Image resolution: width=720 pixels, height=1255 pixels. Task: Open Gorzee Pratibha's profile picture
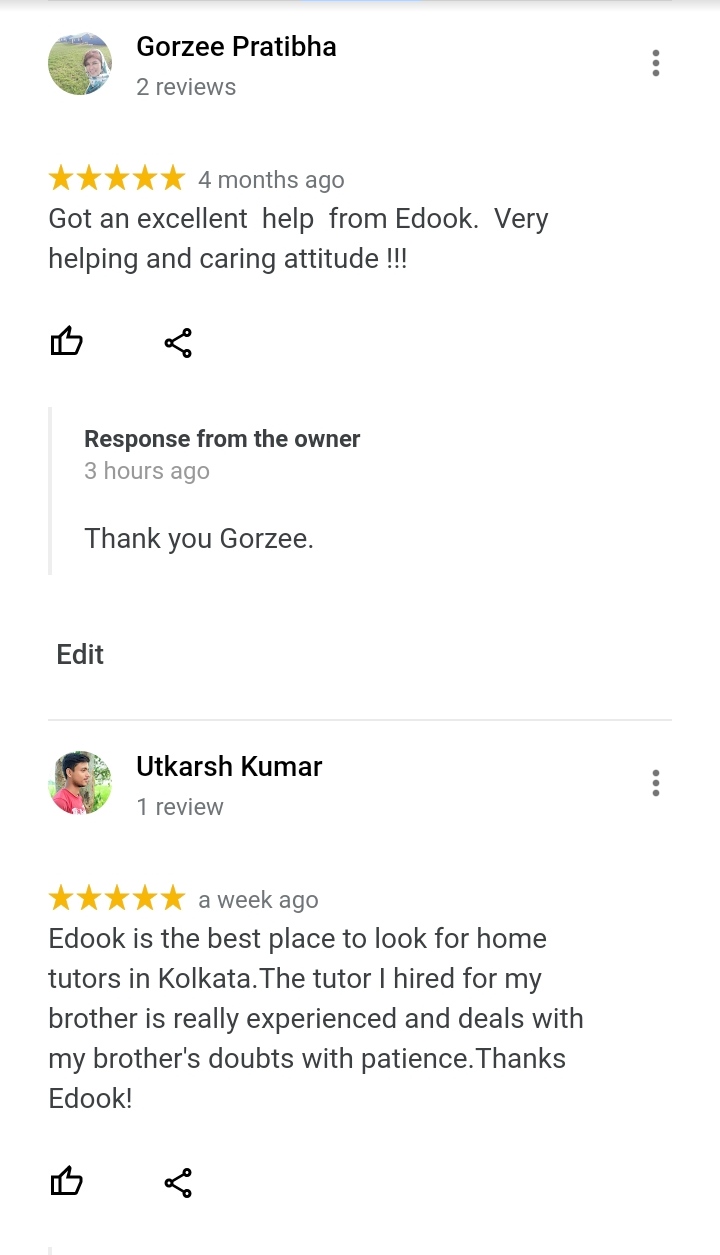[80, 63]
